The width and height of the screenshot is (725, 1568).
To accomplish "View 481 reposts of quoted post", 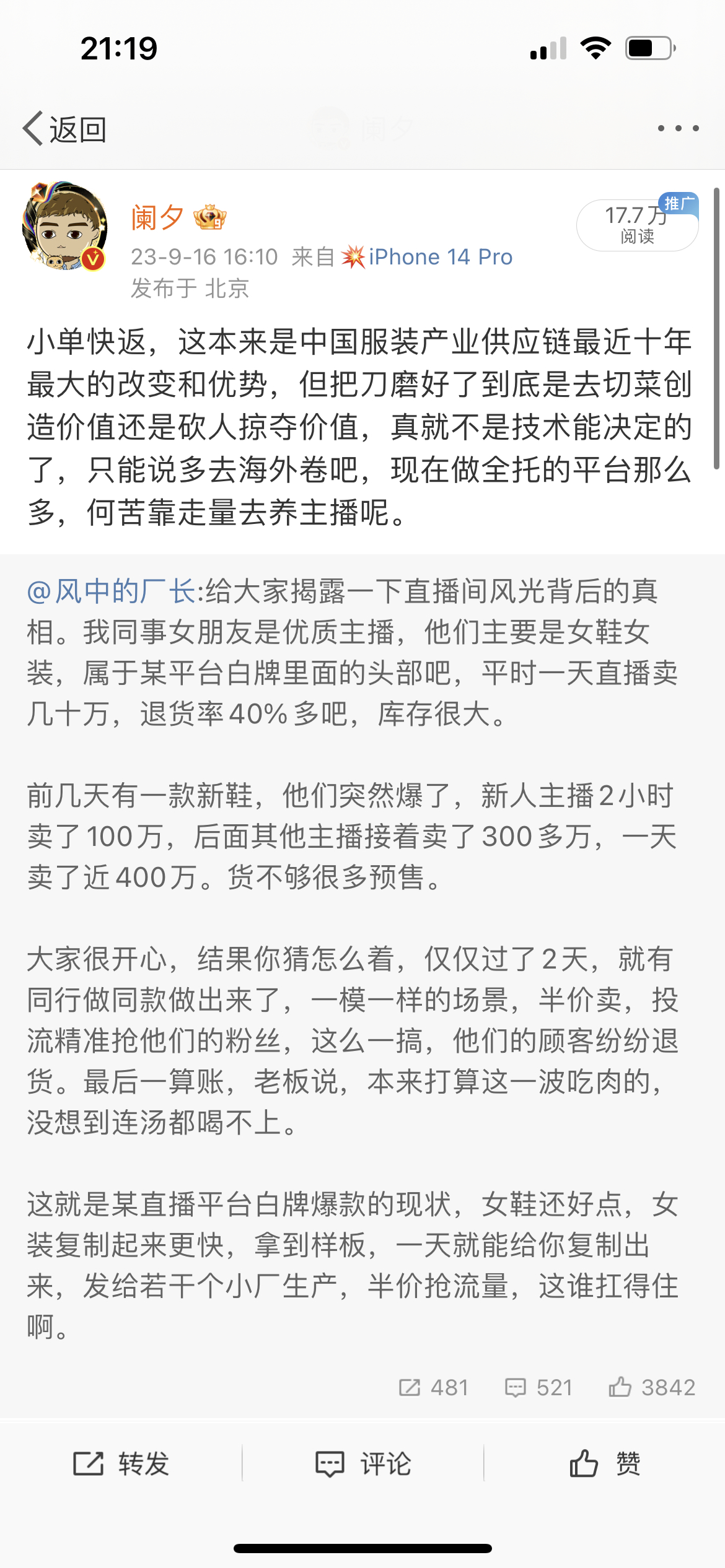I will (433, 1387).
